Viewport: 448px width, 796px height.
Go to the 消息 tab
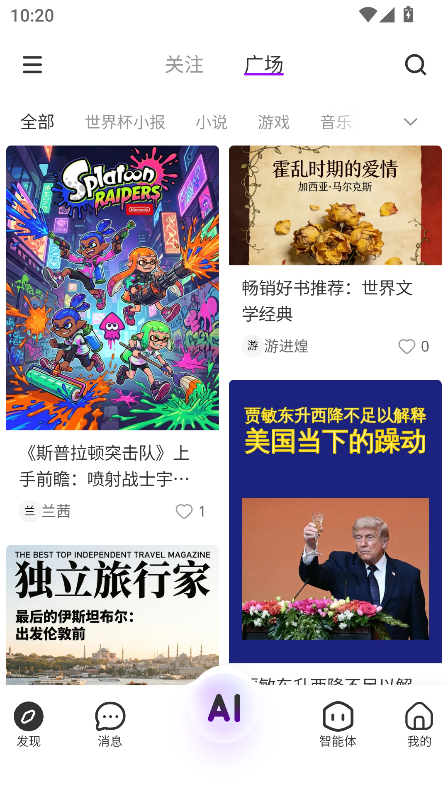pos(110,724)
